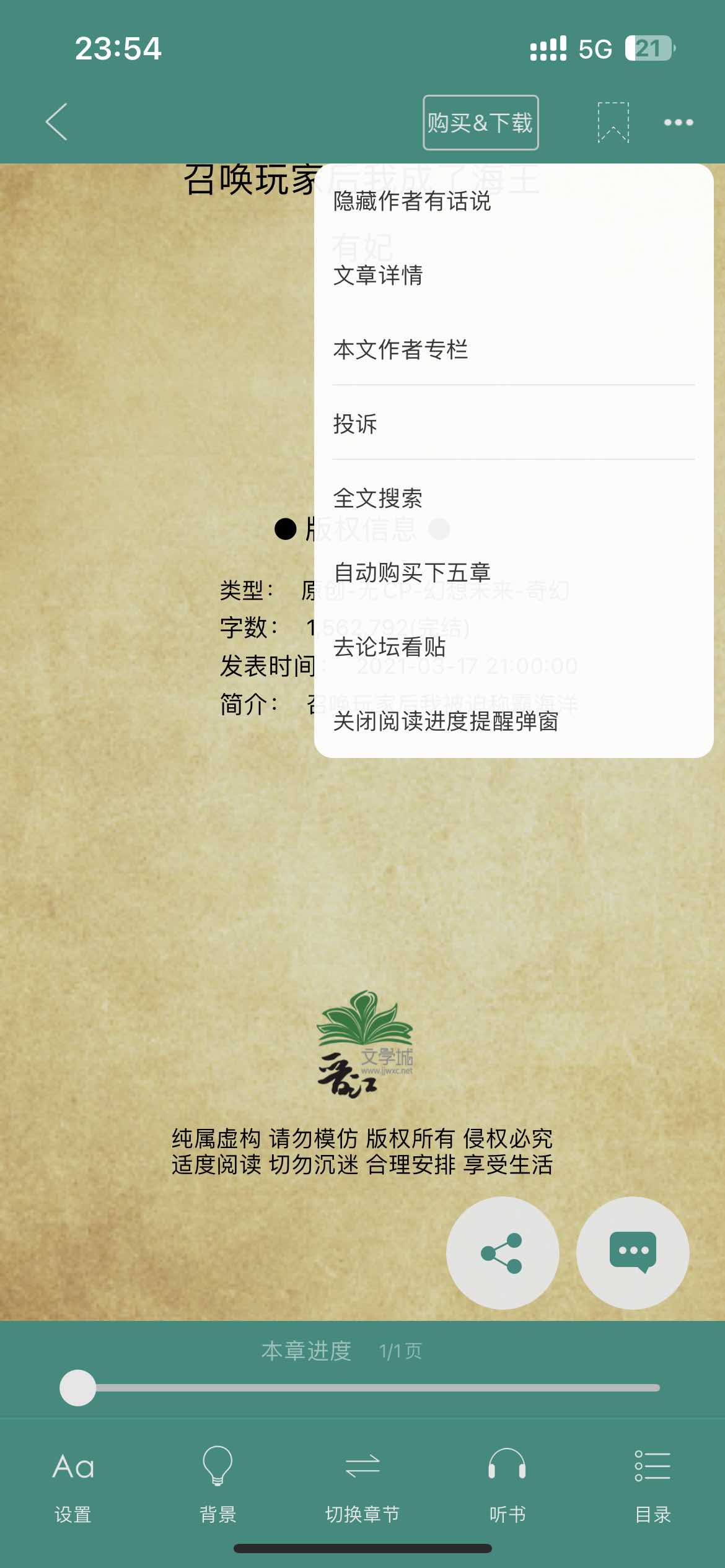Open 设置 font settings
The image size is (725, 1568).
(73, 1483)
